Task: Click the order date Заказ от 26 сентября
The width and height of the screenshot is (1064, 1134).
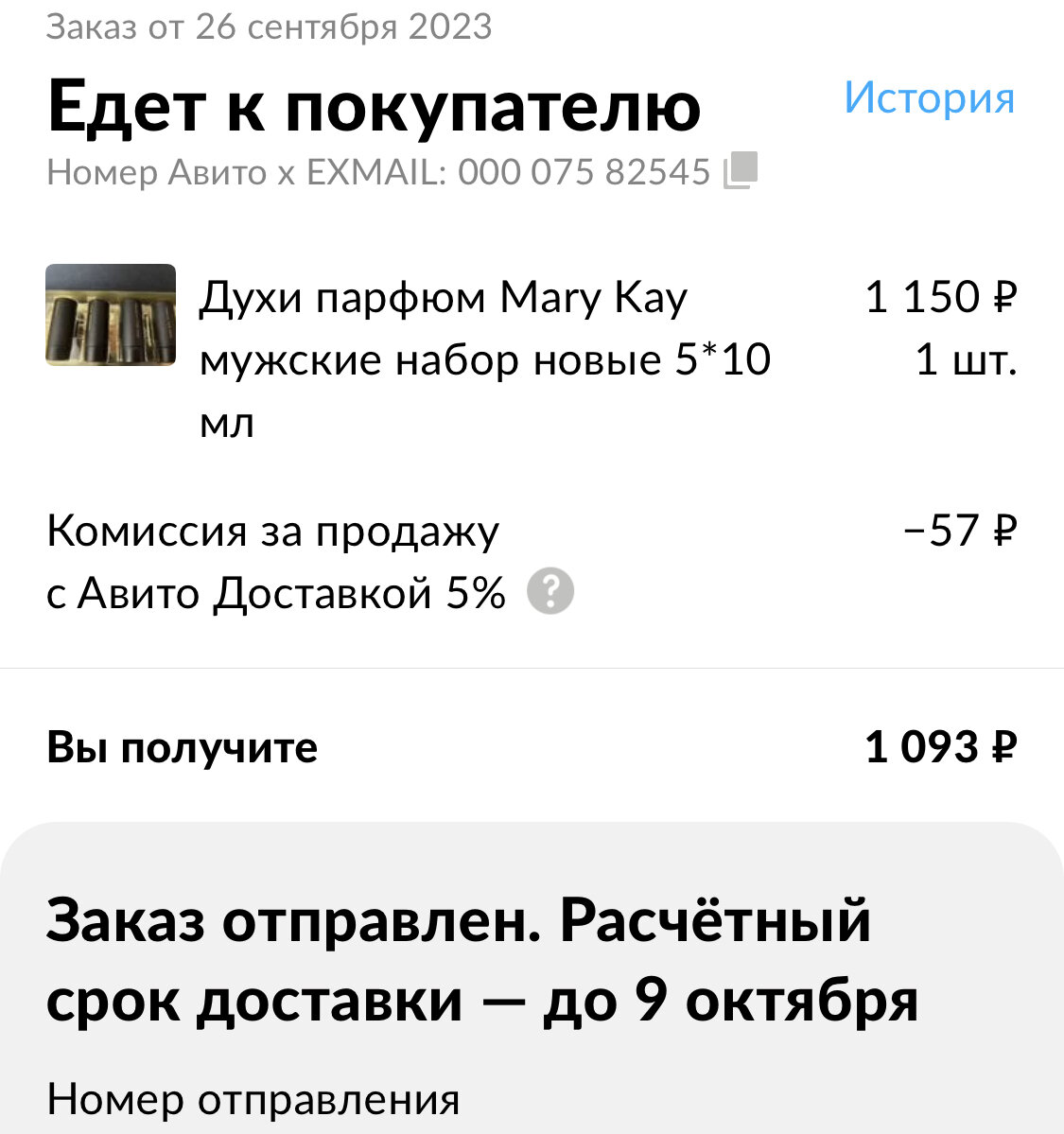Action: click(270, 26)
